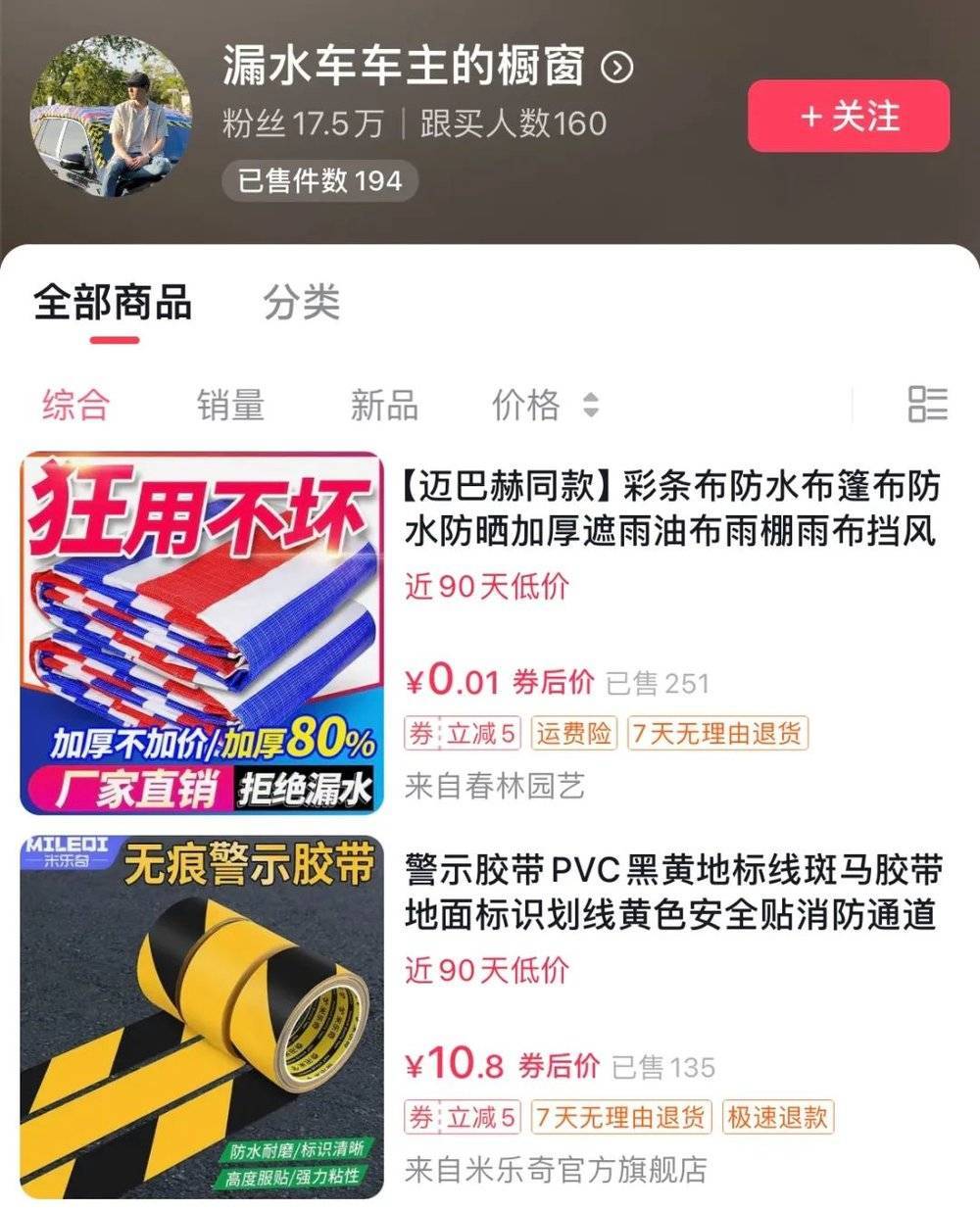Image resolution: width=980 pixels, height=1210 pixels.
Task: Open the 彩条布防水布 product image
Action: pos(201,632)
